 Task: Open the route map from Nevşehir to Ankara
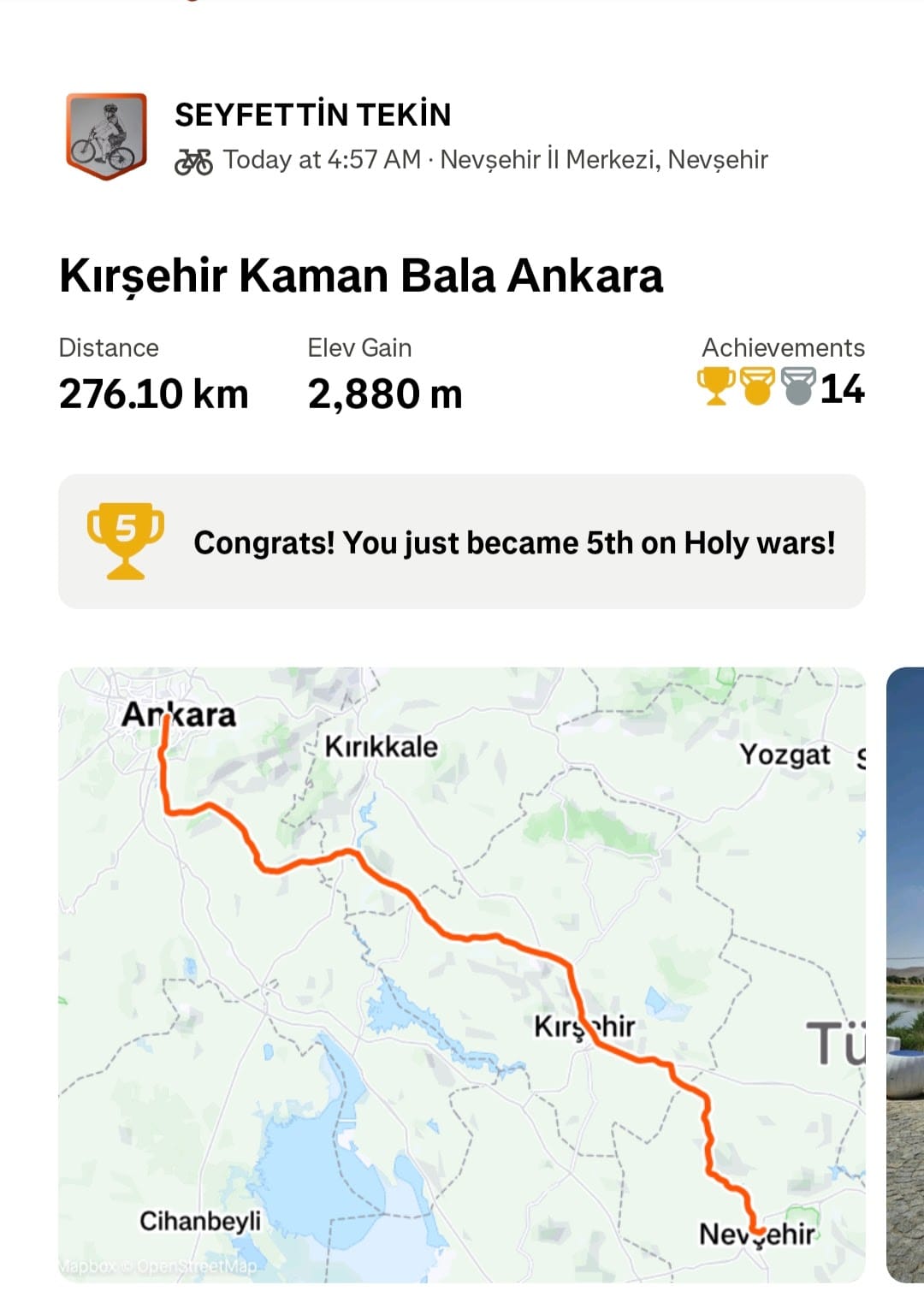(x=461, y=974)
